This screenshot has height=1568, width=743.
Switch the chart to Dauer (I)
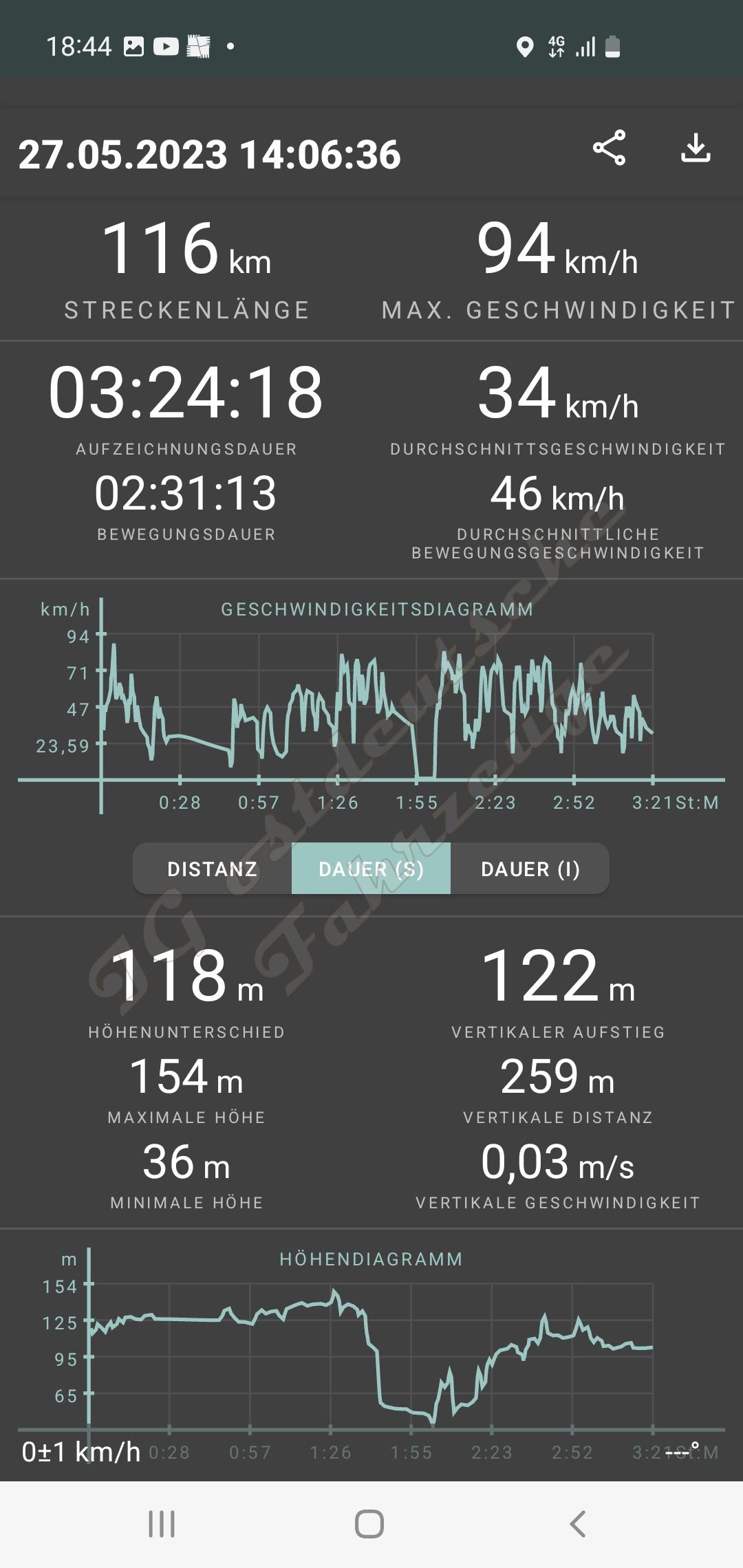(530, 869)
